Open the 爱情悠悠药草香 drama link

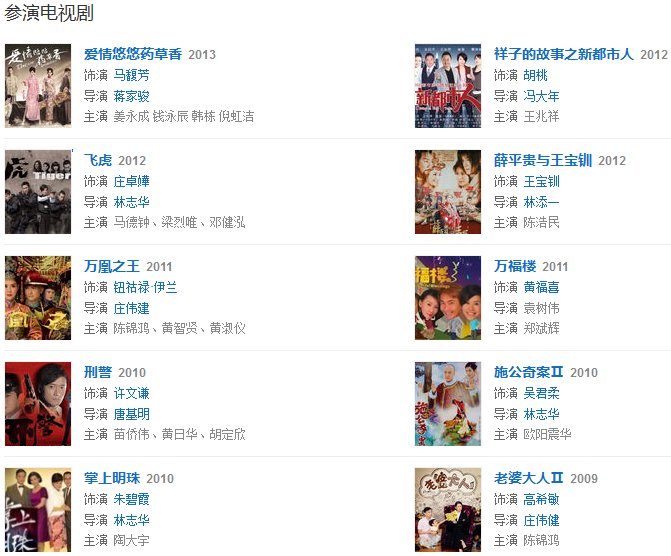(x=133, y=54)
